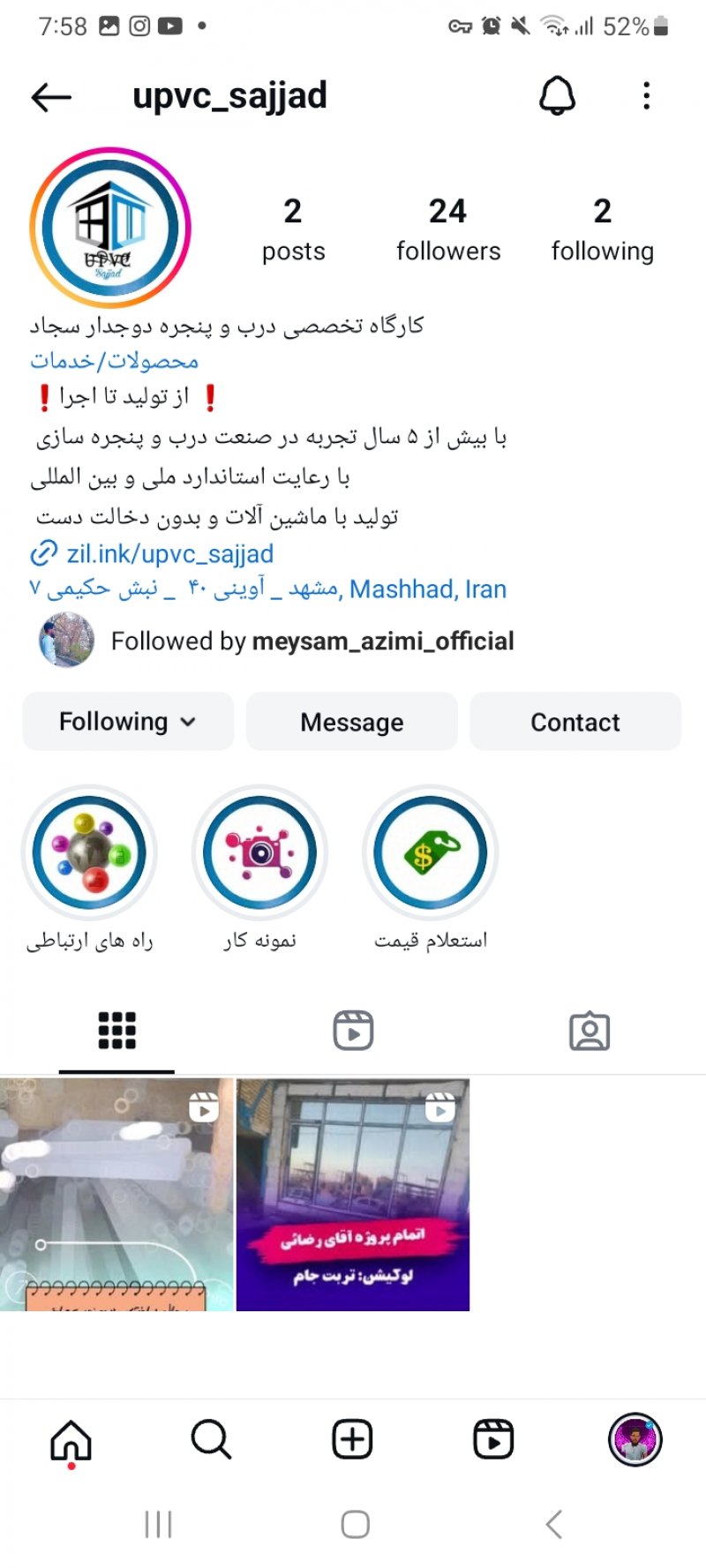Open the zil.ink/upvc_sajjad link
The width and height of the screenshot is (706, 1568).
click(x=169, y=554)
